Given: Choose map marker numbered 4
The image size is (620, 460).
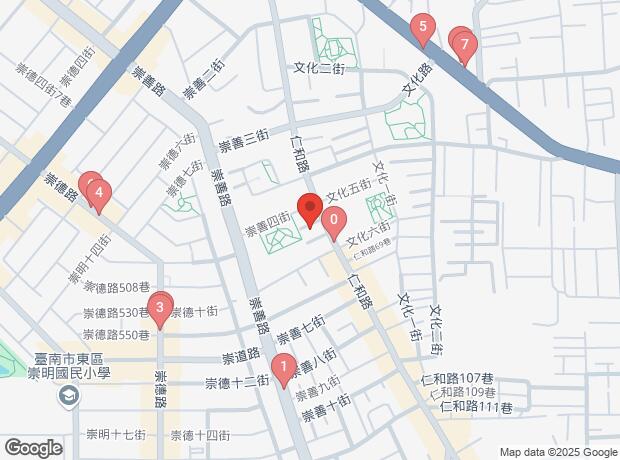Looking at the screenshot, I should point(99,189).
